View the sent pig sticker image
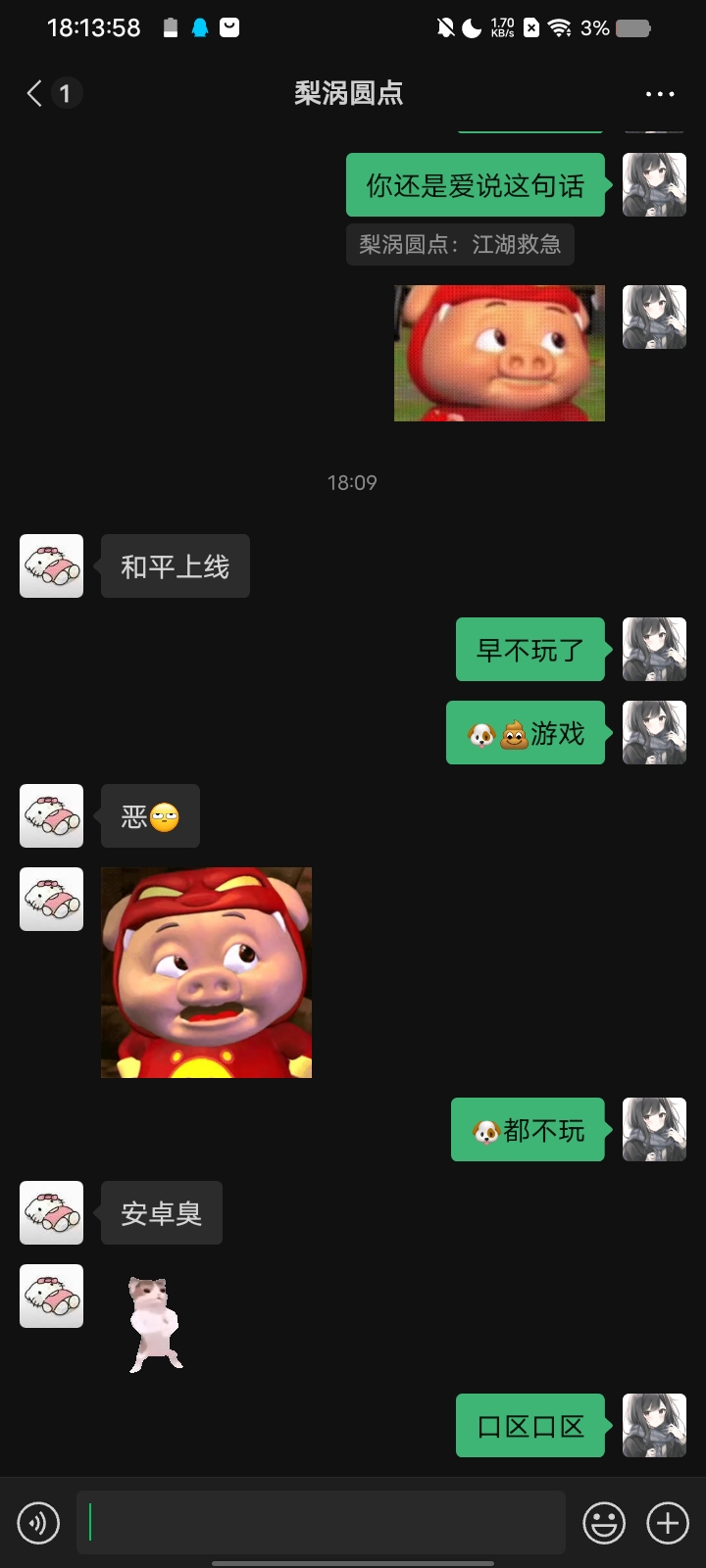Image resolution: width=706 pixels, height=1568 pixels. [x=499, y=353]
